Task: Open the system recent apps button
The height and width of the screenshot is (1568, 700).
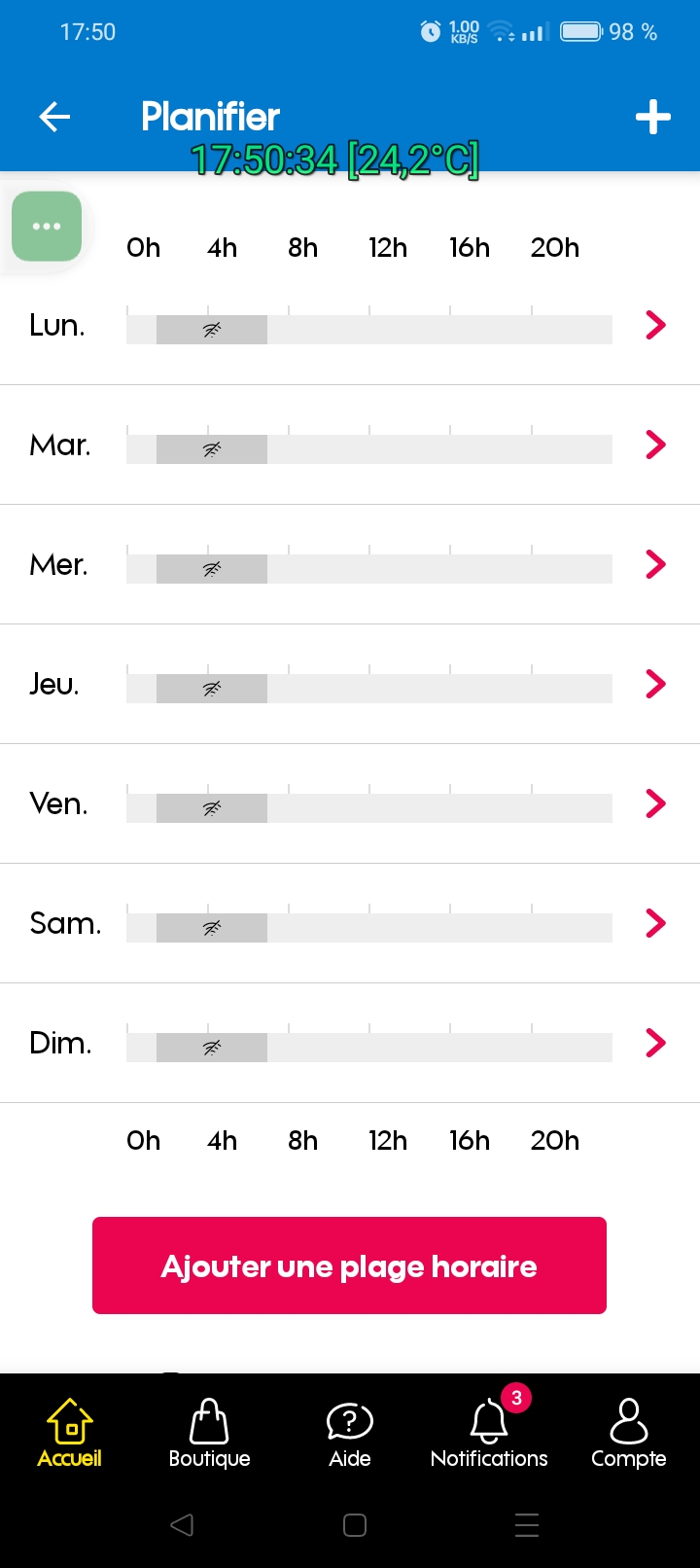Action: 527,1525
